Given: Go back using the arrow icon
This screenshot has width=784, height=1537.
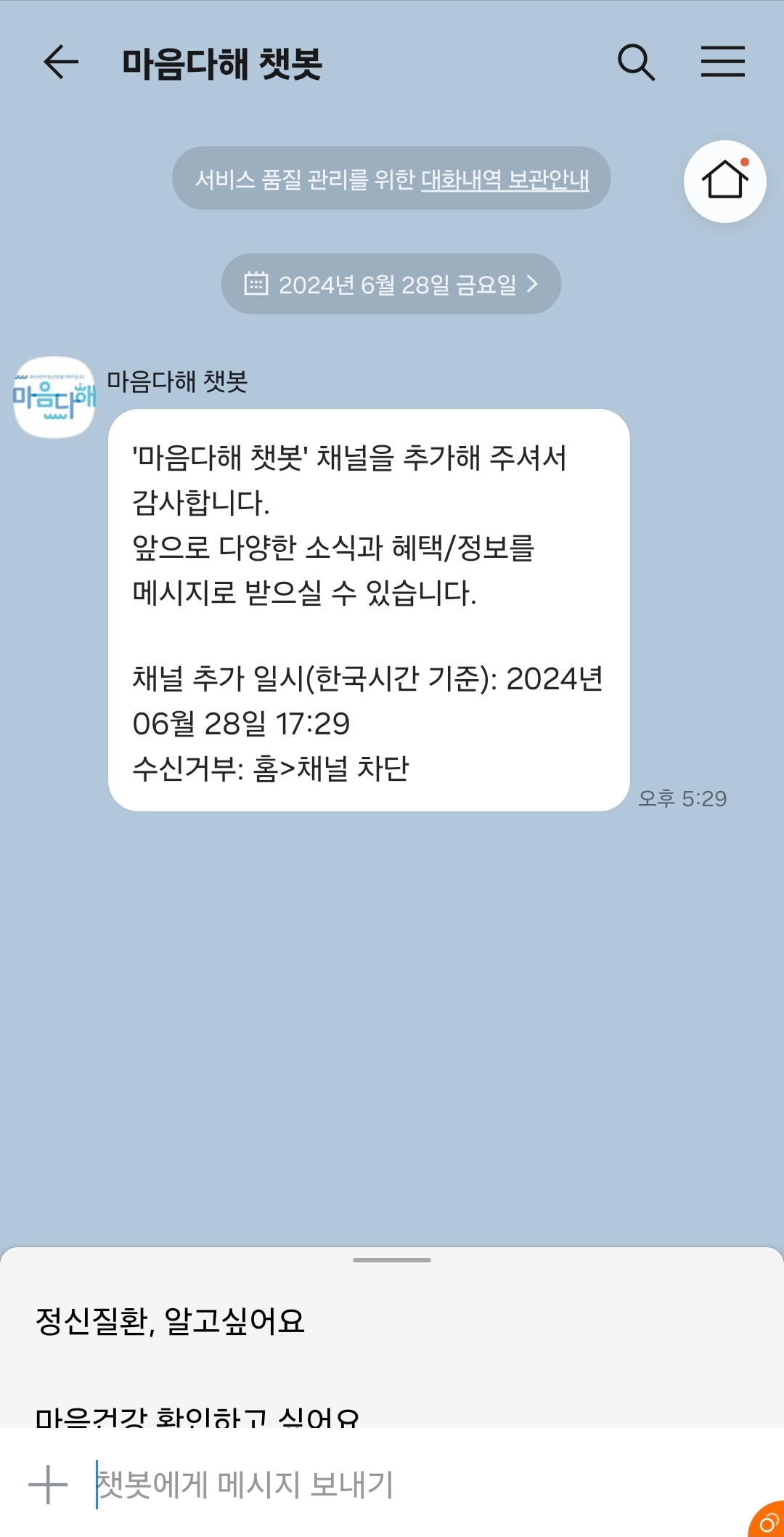Looking at the screenshot, I should tap(61, 62).
